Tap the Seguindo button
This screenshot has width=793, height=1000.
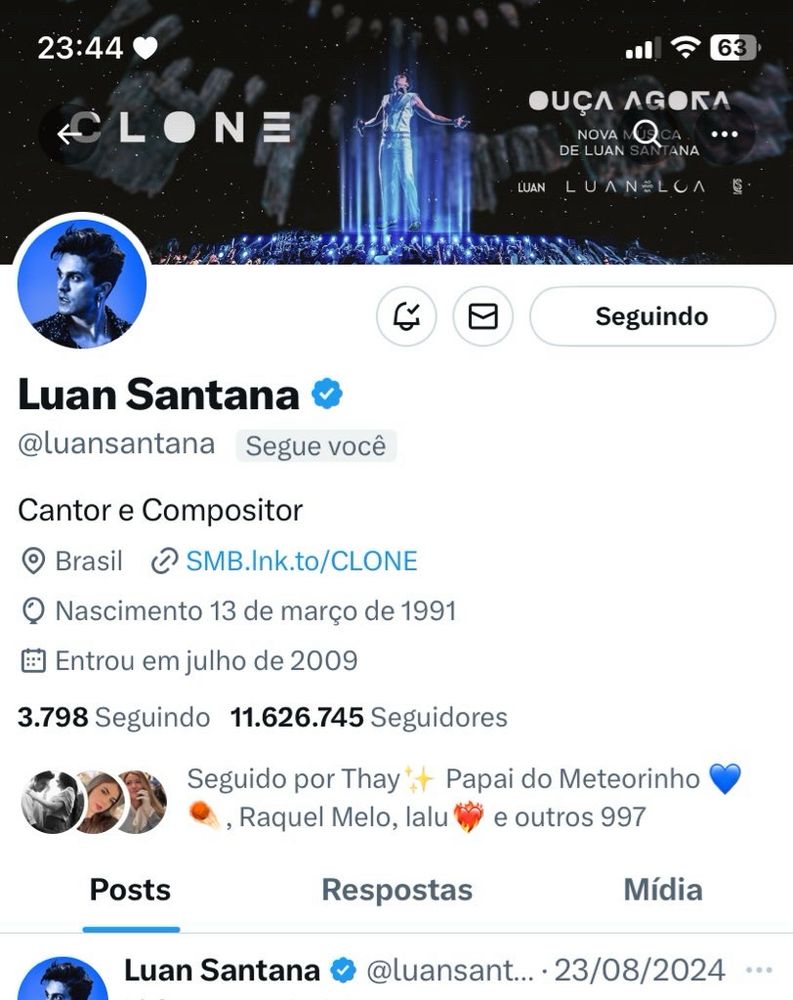[652, 317]
